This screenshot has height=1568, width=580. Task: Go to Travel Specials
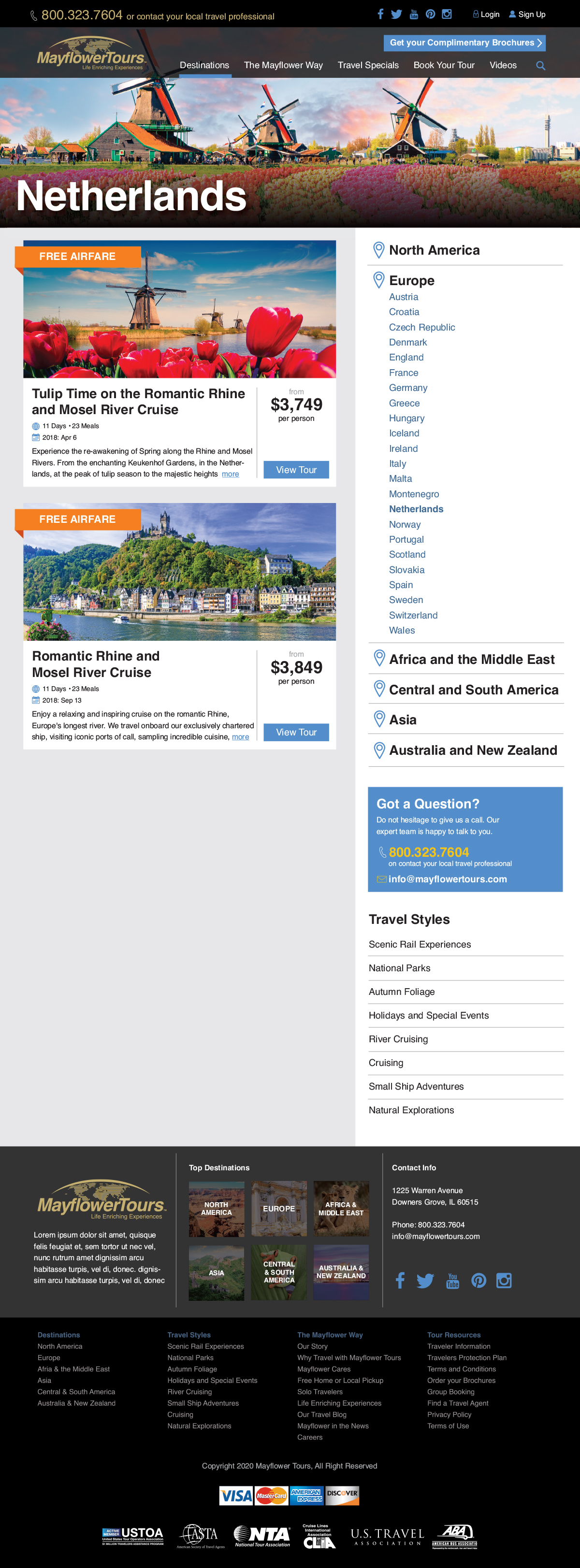pos(368,65)
